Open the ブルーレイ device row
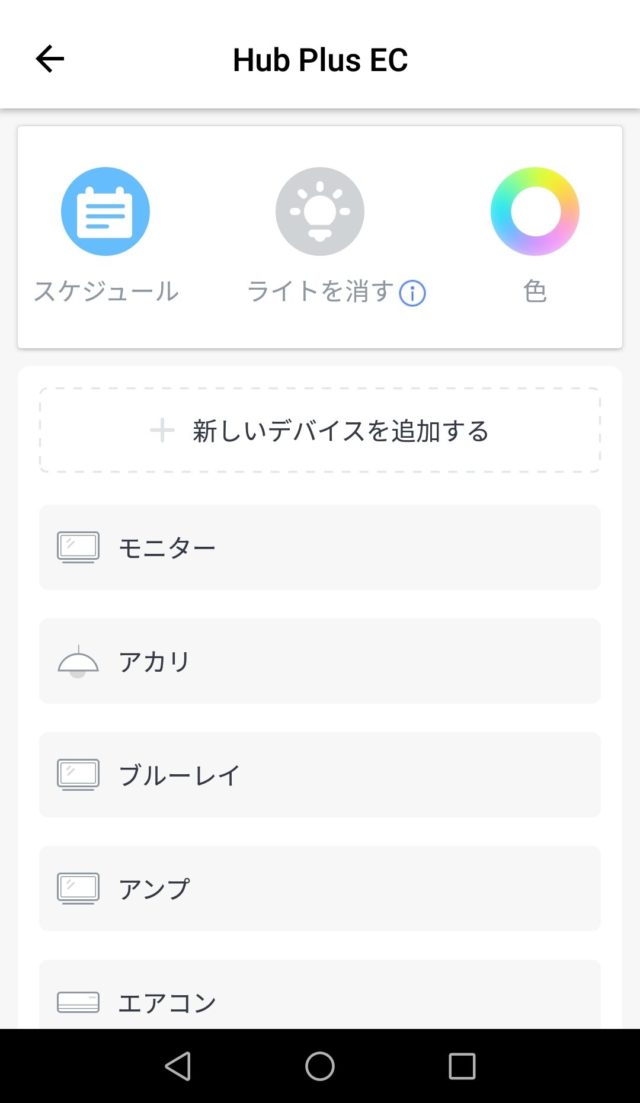The image size is (640, 1103). [x=320, y=775]
